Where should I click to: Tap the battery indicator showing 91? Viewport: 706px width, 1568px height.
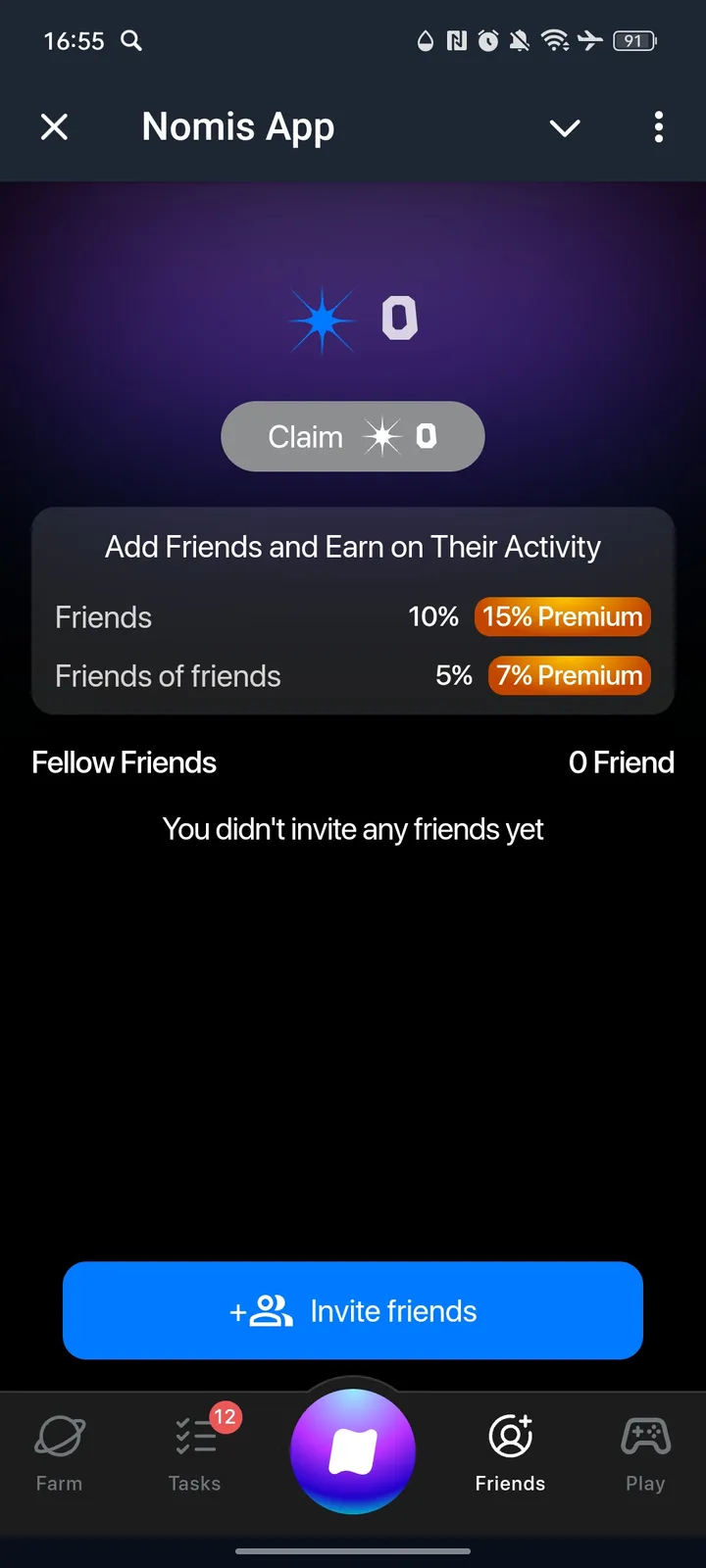[x=633, y=41]
